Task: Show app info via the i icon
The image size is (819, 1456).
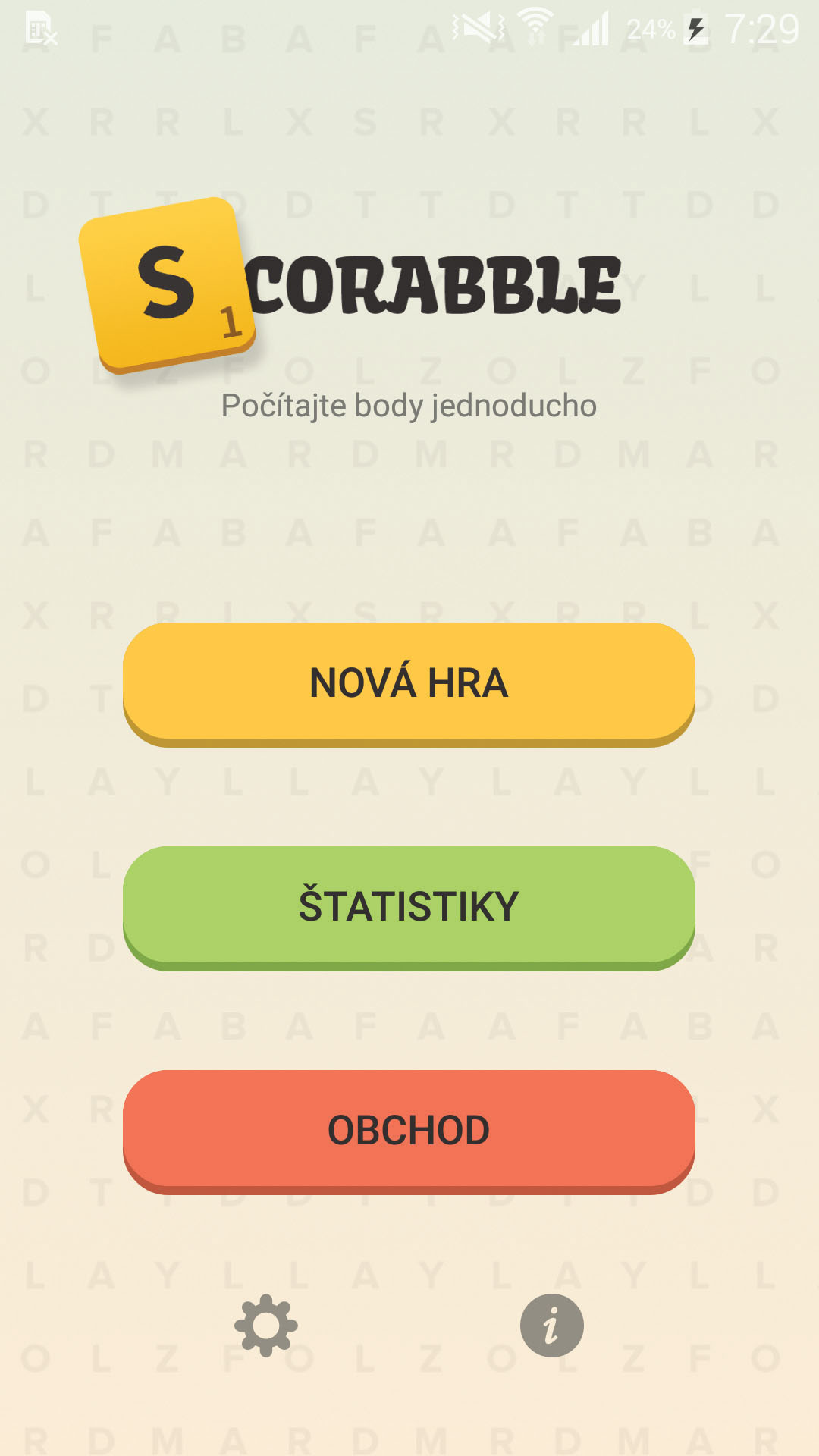Action: [551, 1326]
